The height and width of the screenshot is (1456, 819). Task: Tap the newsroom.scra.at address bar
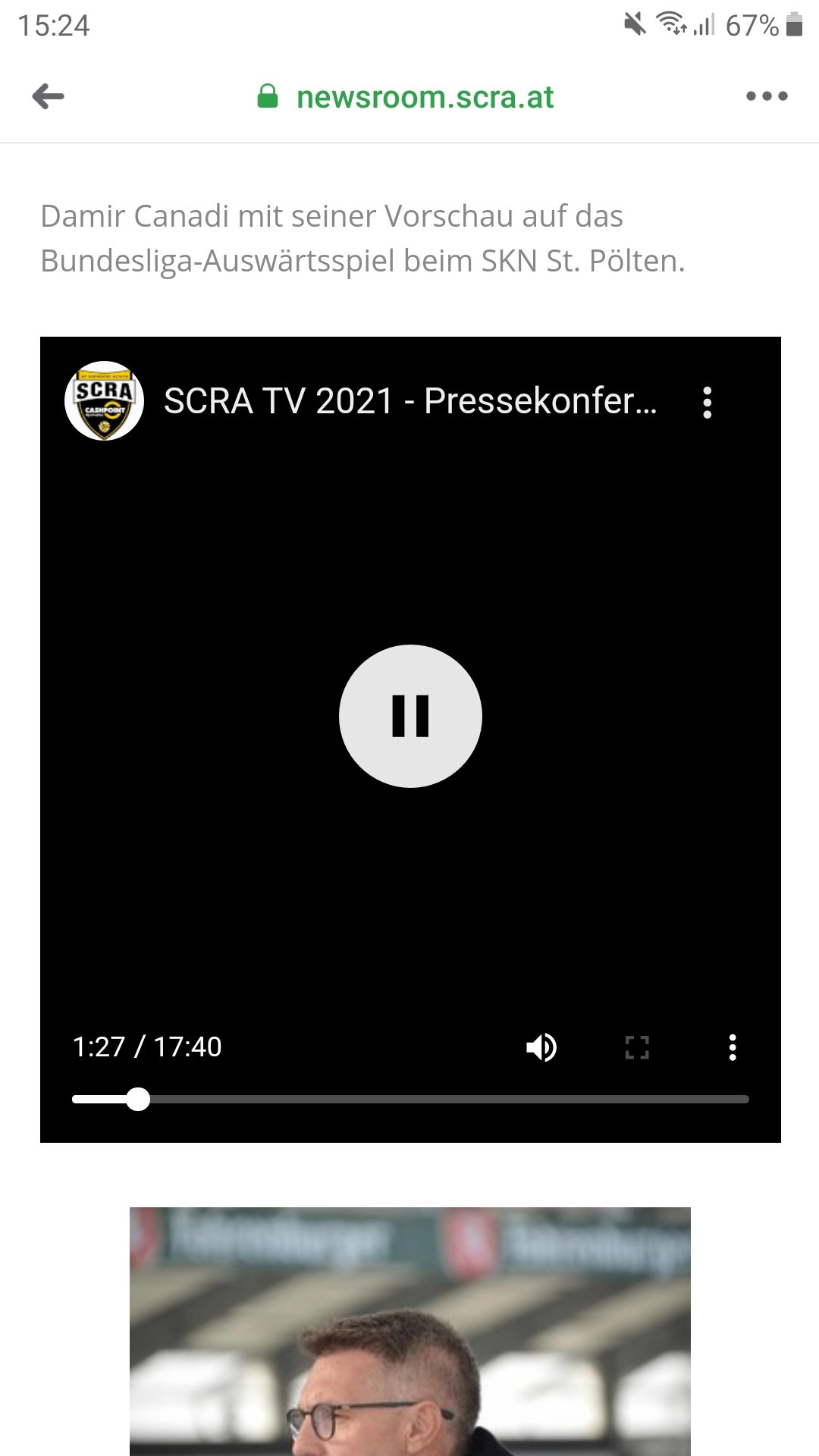coord(406,97)
